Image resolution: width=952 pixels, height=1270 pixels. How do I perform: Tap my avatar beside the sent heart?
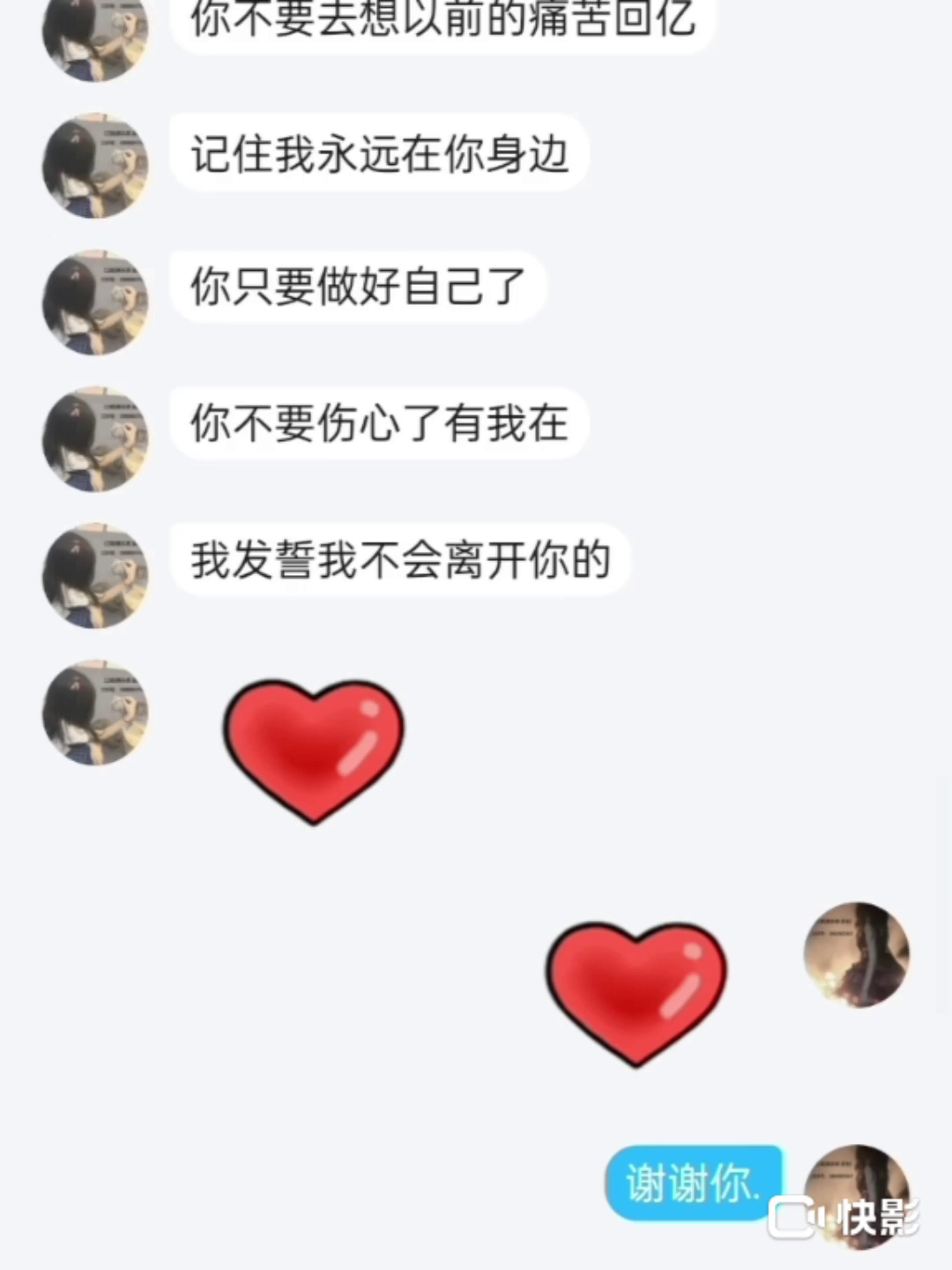[x=857, y=954]
